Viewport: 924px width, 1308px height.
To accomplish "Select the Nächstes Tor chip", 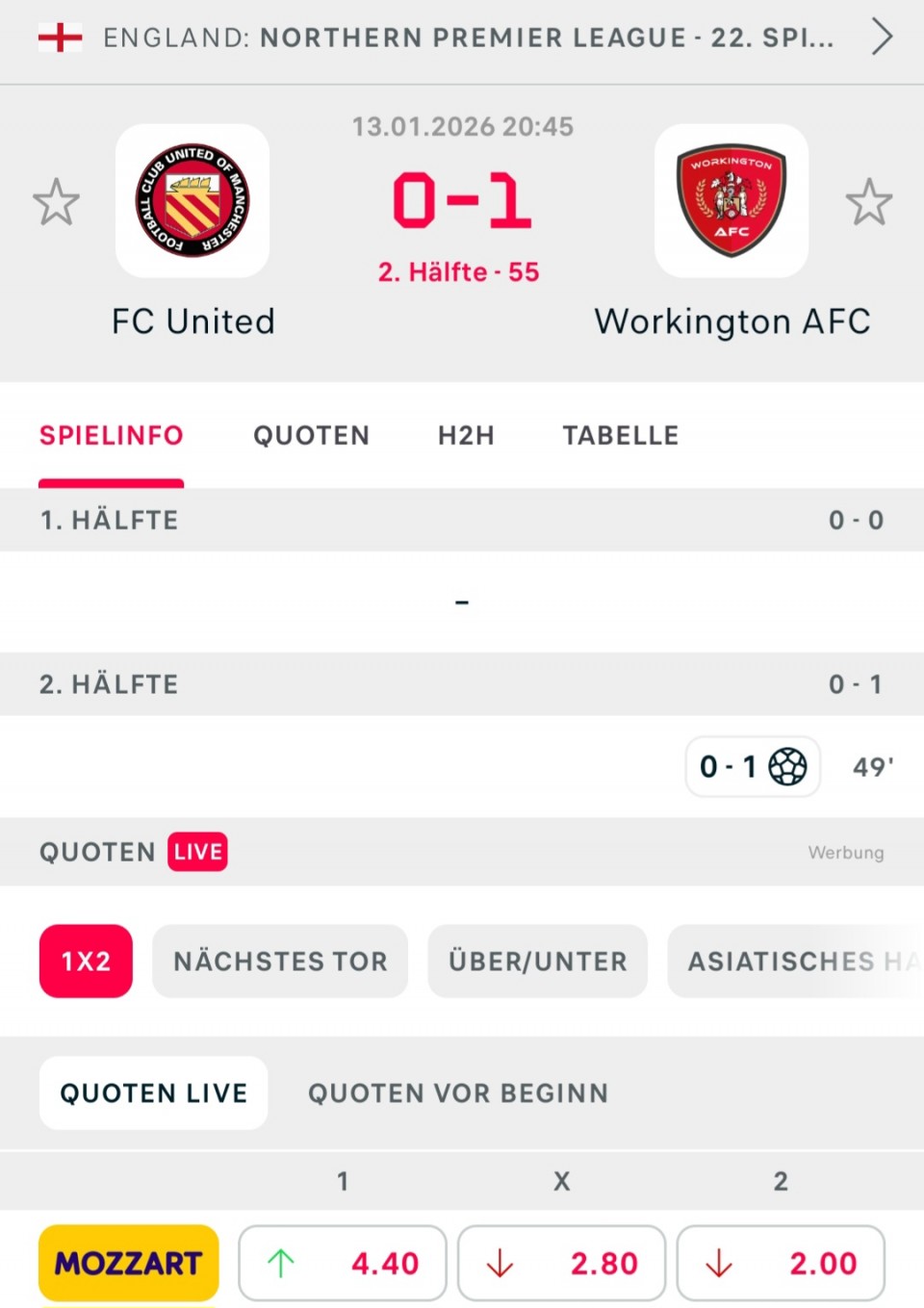I will [280, 961].
